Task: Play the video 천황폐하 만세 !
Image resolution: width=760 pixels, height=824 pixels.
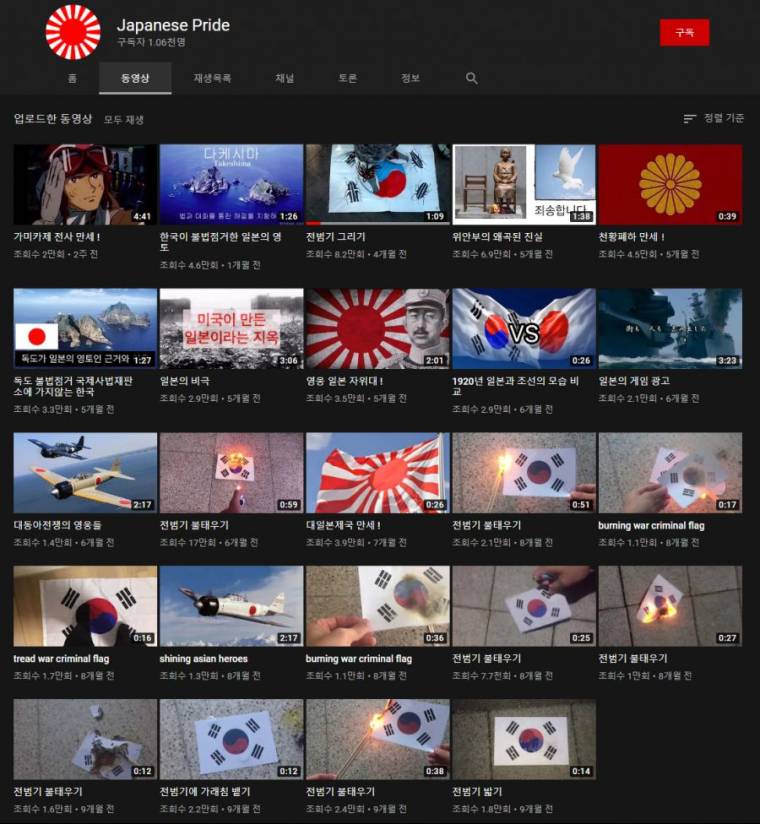Action: point(670,184)
